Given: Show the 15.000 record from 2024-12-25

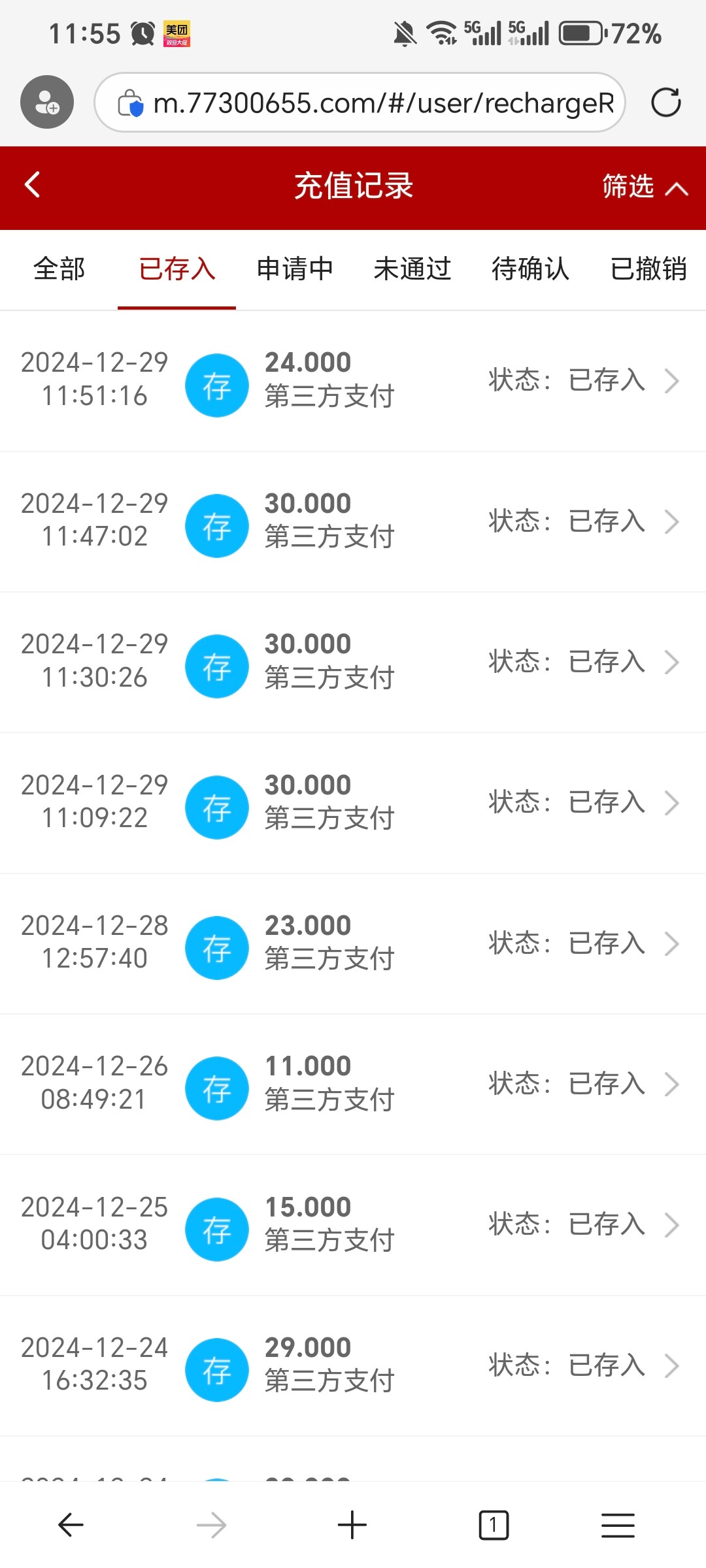Looking at the screenshot, I should (x=353, y=1224).
